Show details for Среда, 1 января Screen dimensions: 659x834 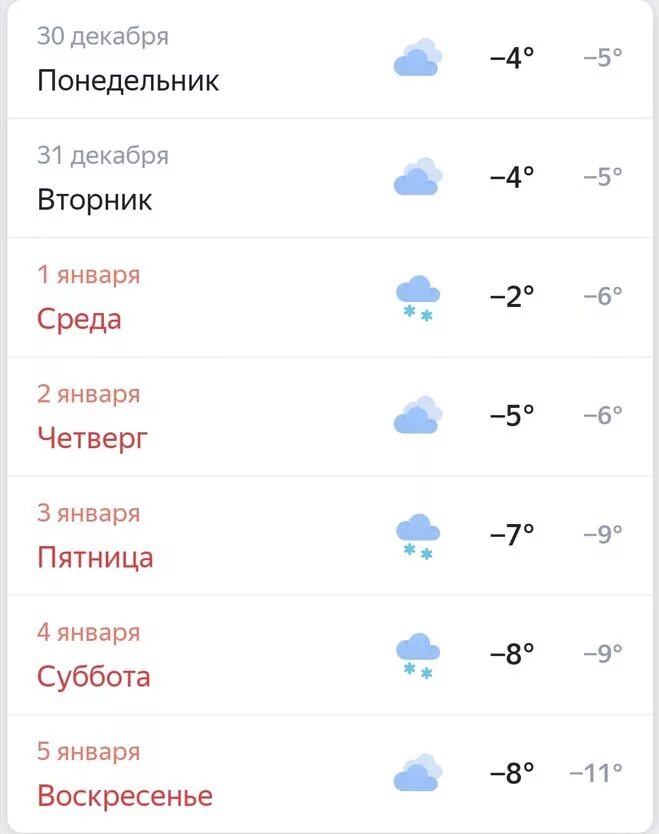pos(329,297)
